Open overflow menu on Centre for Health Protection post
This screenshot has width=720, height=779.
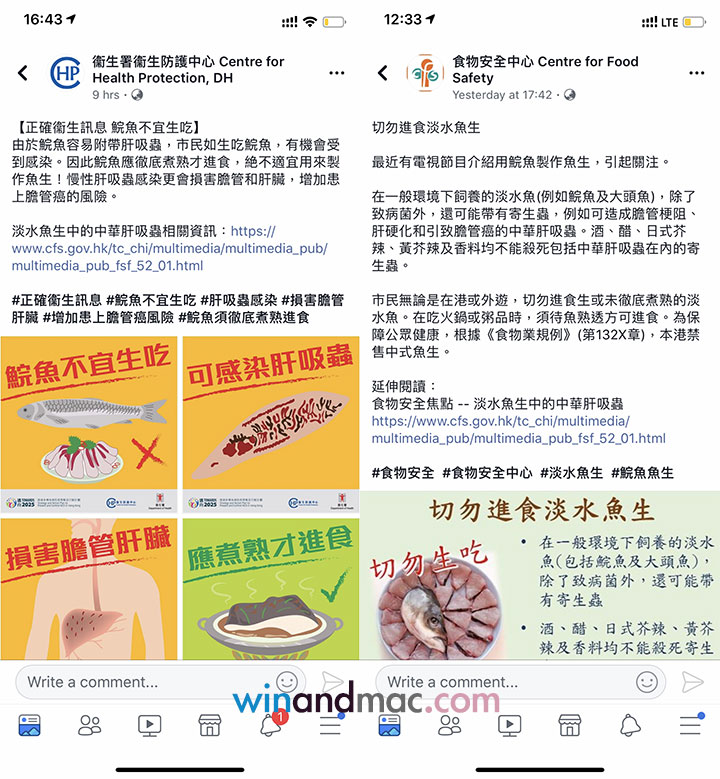pyautogui.click(x=336, y=73)
